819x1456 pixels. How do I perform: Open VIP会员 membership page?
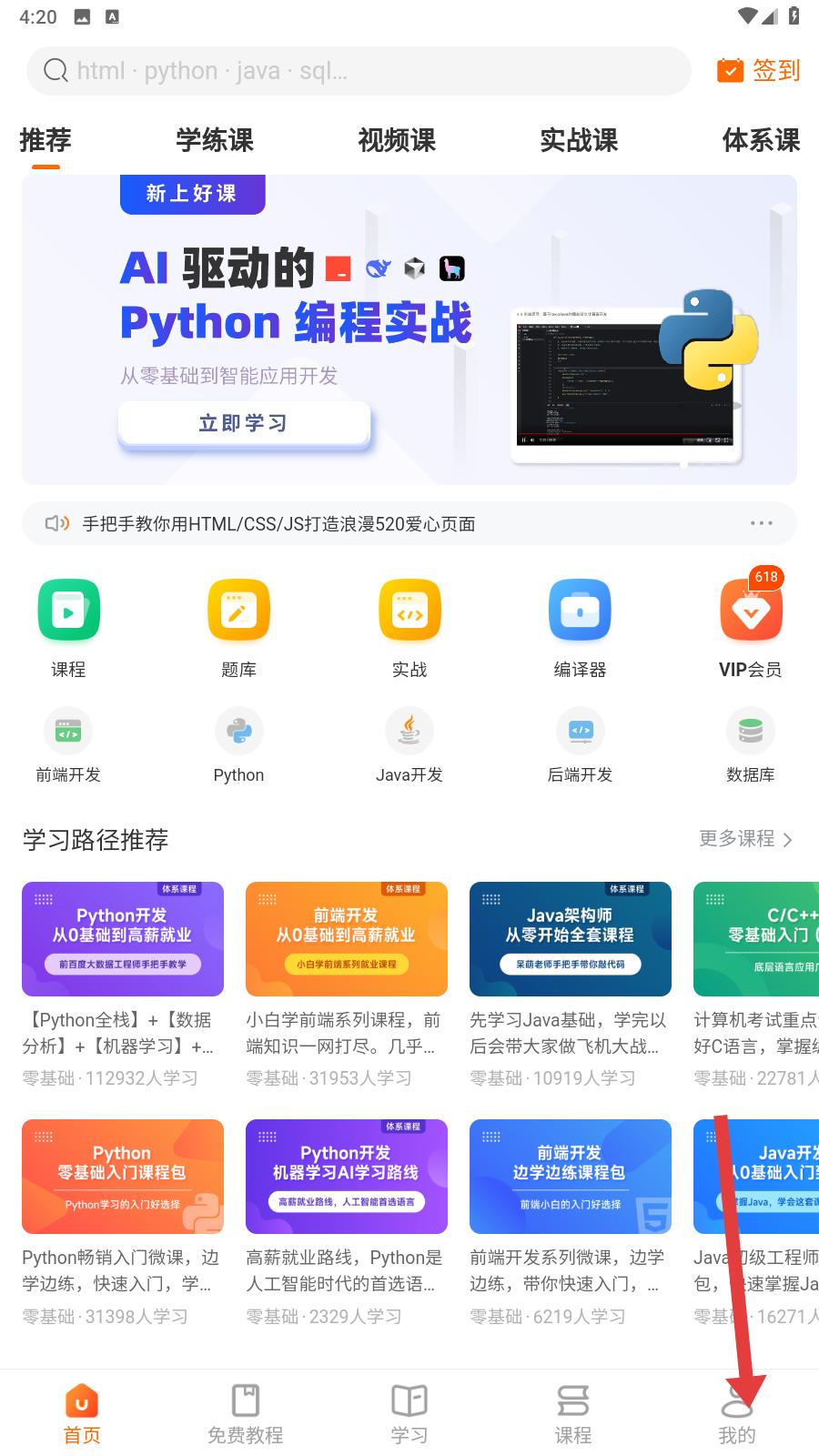coord(750,628)
